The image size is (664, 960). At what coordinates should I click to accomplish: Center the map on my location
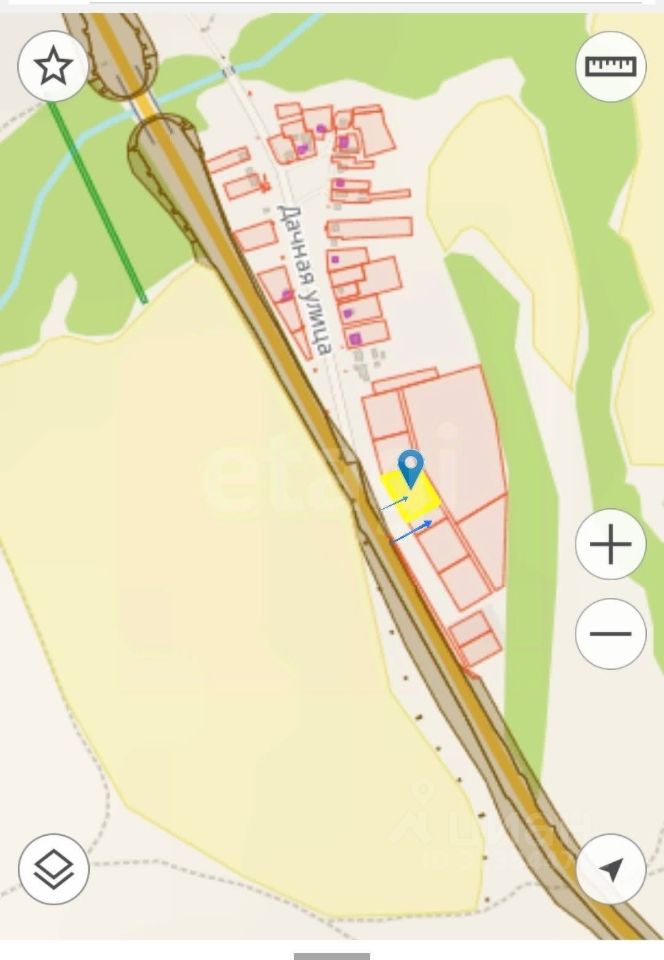coord(610,869)
